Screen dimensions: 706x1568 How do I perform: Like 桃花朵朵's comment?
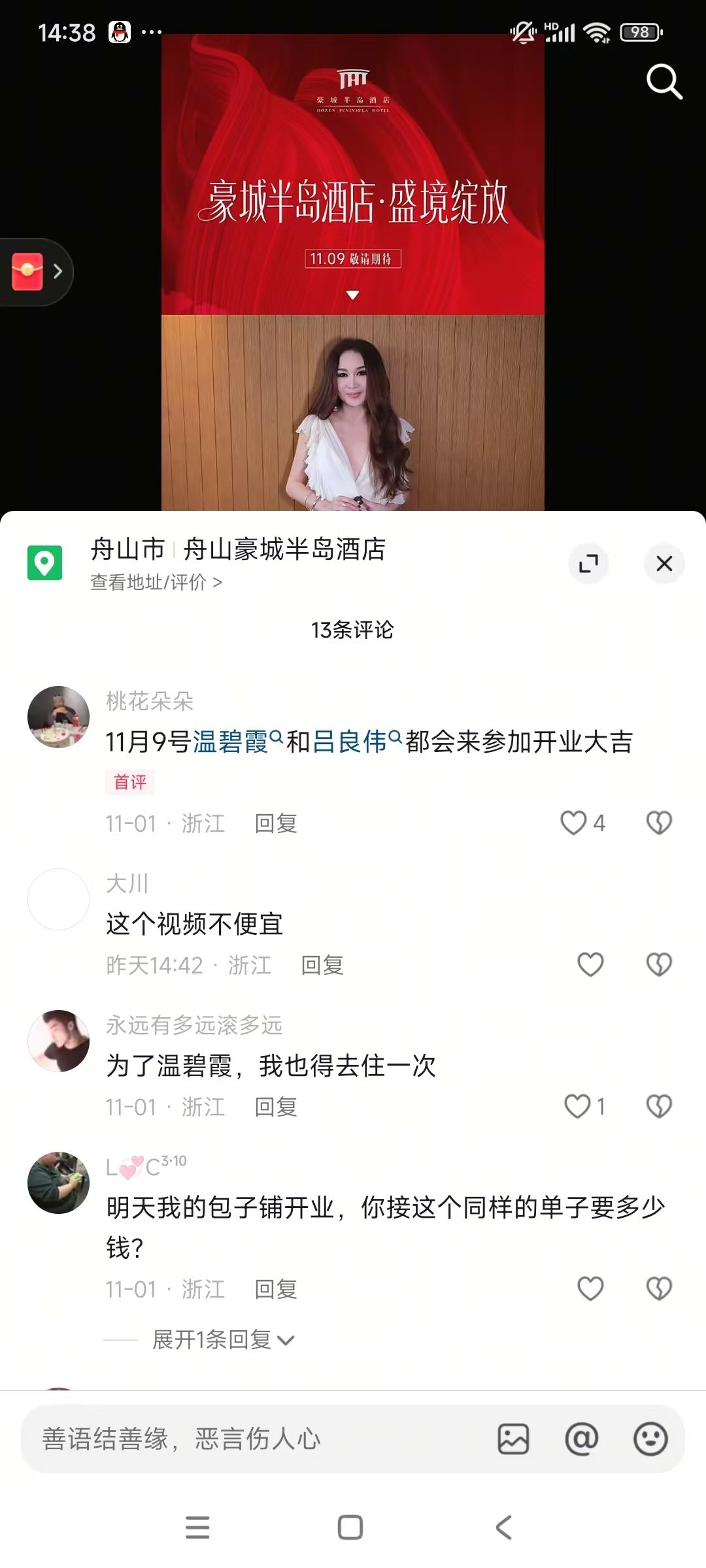pyautogui.click(x=575, y=823)
